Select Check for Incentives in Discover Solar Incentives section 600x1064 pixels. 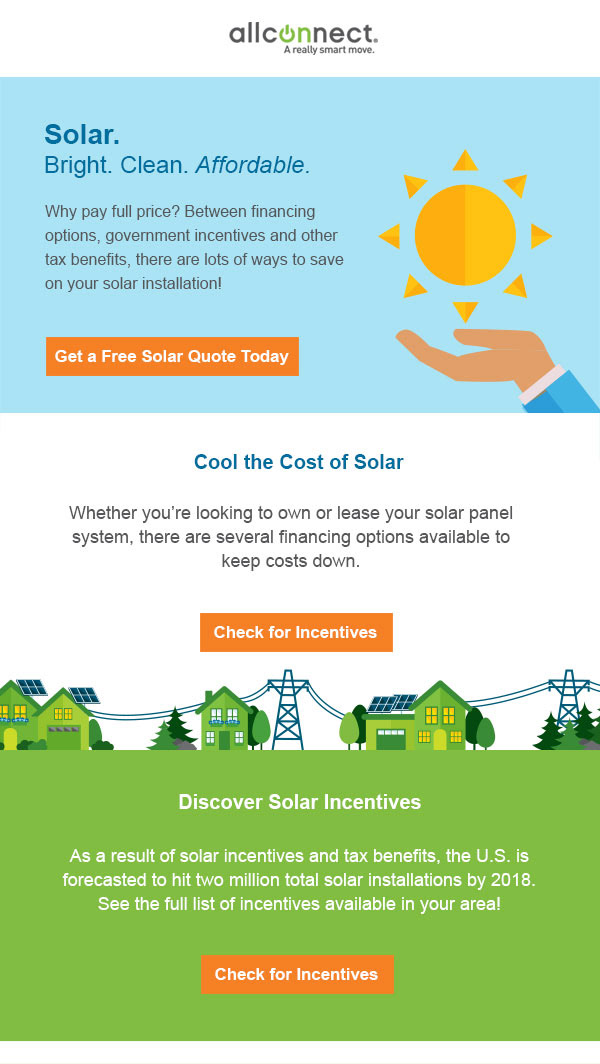297,974
